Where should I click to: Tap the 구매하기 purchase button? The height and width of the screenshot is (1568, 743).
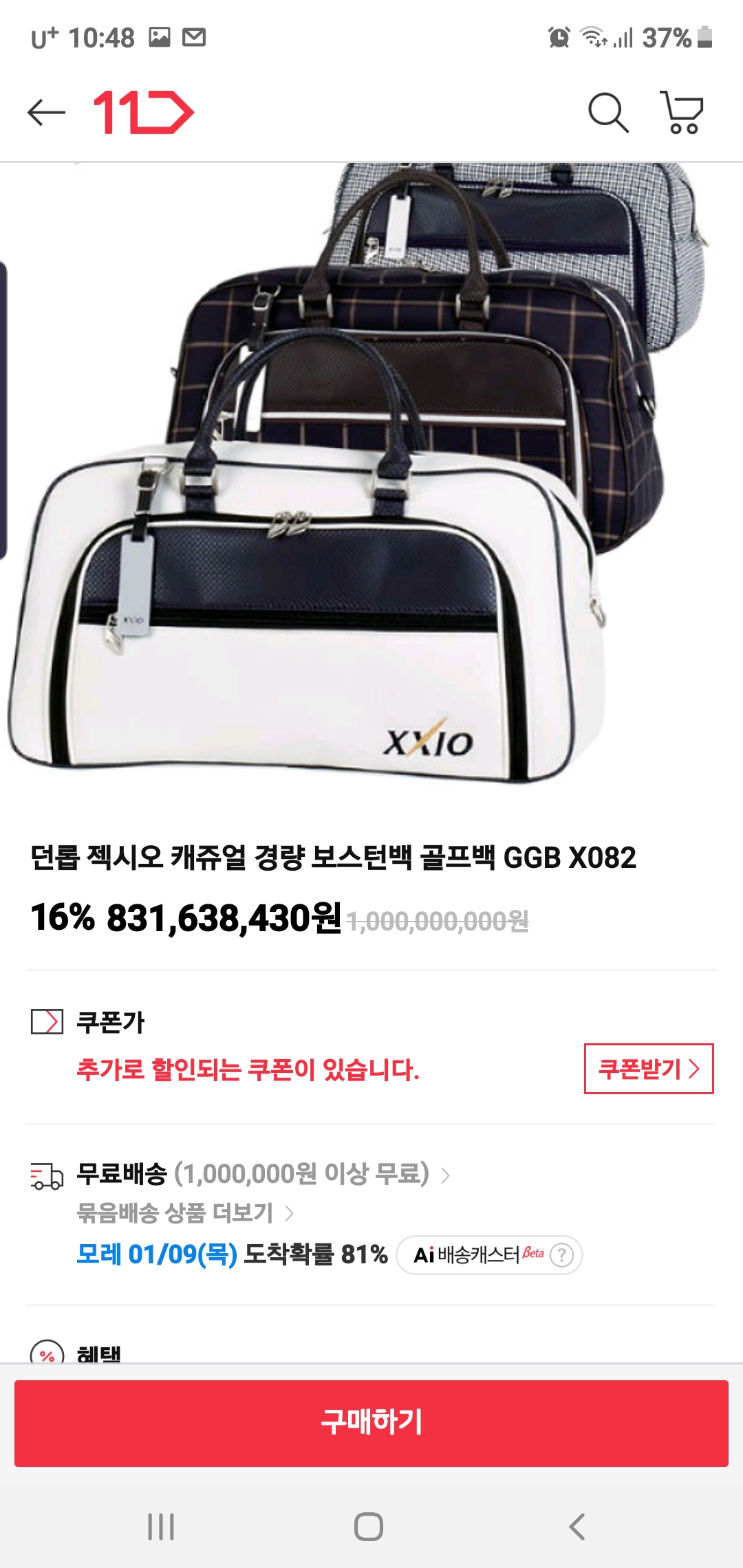(x=371, y=1423)
